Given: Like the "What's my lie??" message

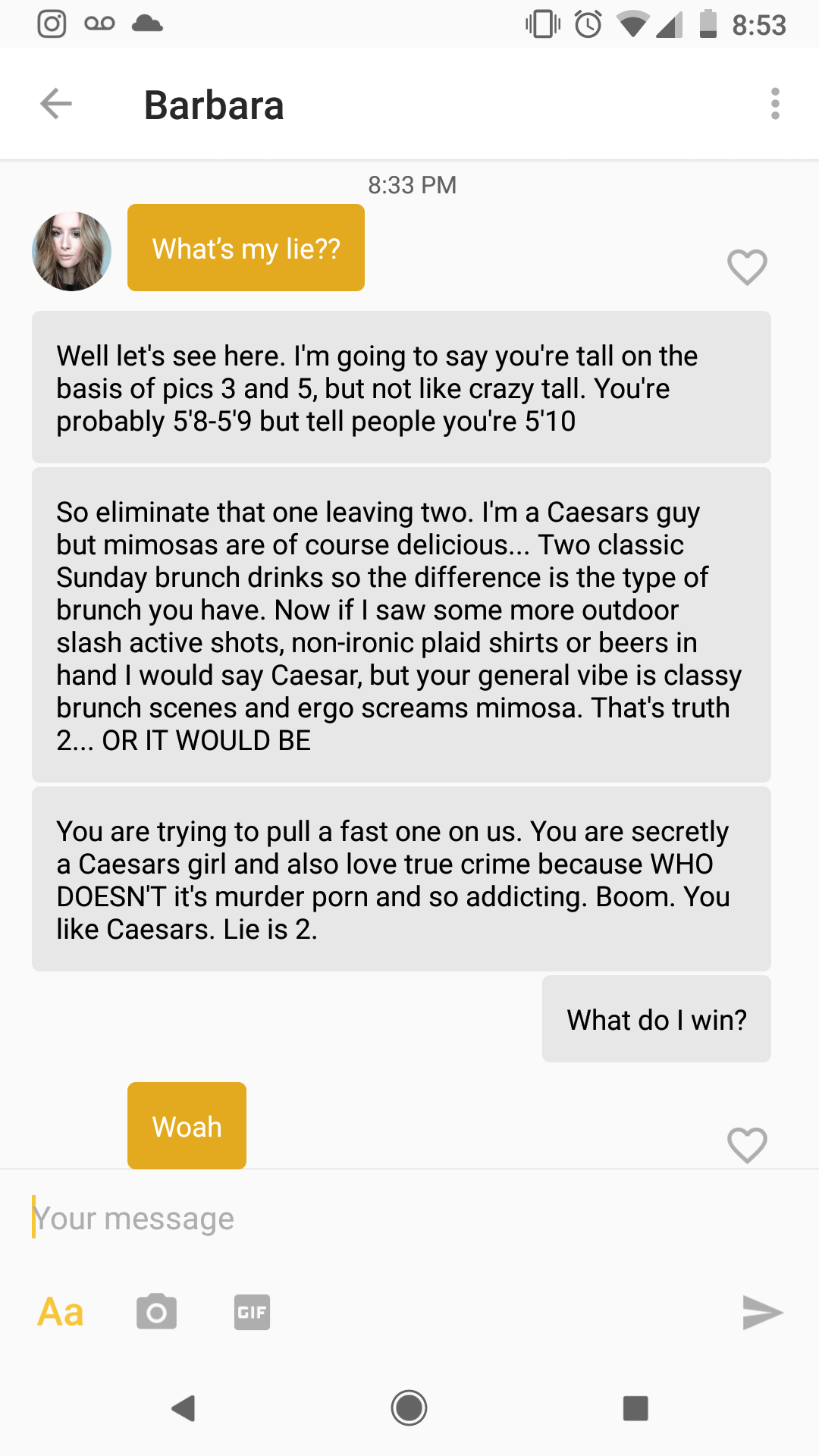Looking at the screenshot, I should click(747, 267).
